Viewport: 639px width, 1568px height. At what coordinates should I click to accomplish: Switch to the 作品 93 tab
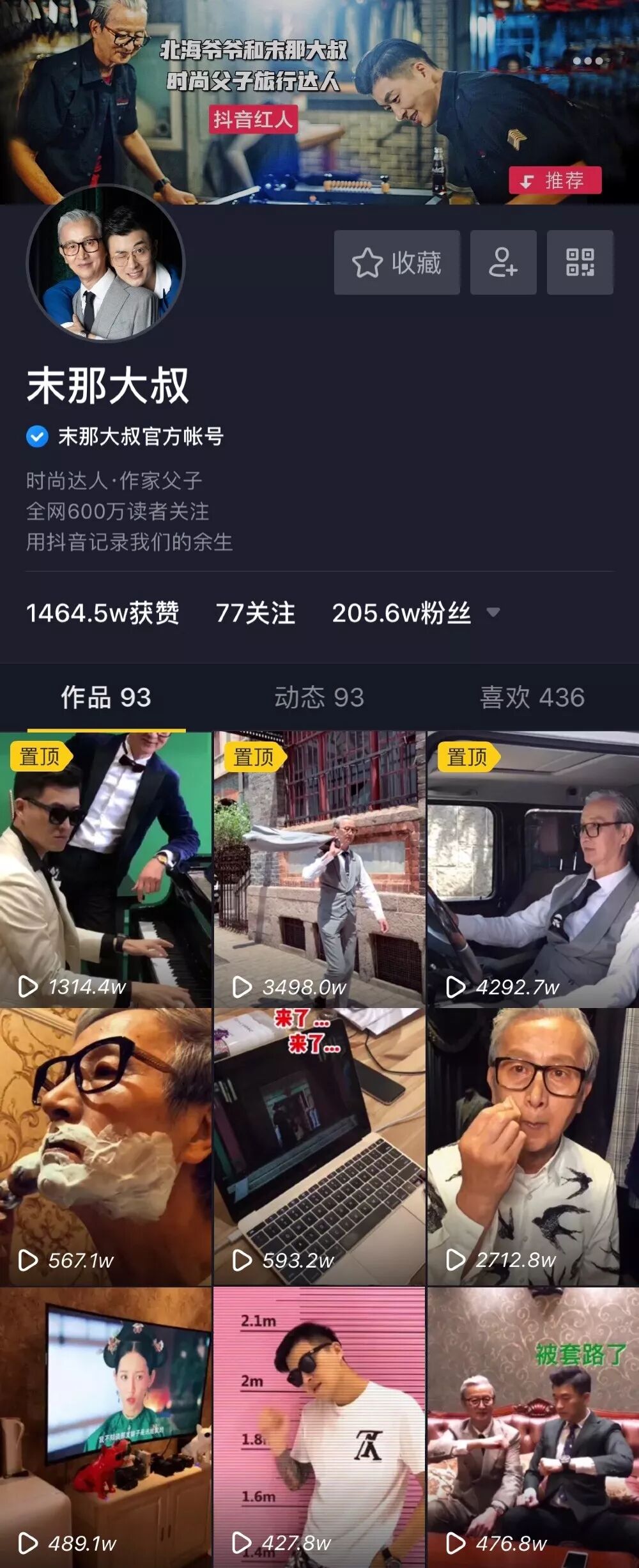pos(106,697)
